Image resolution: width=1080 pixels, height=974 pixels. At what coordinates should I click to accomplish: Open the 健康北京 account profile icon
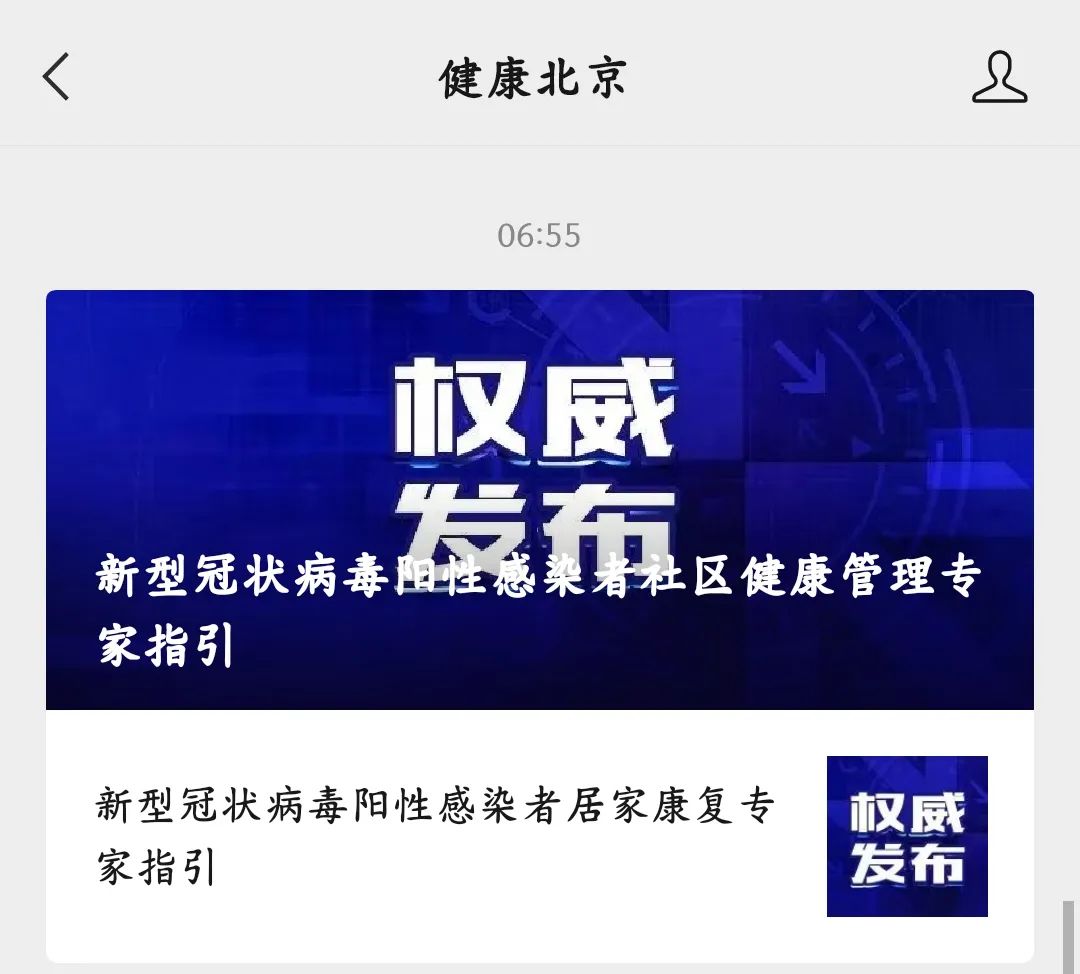(999, 78)
